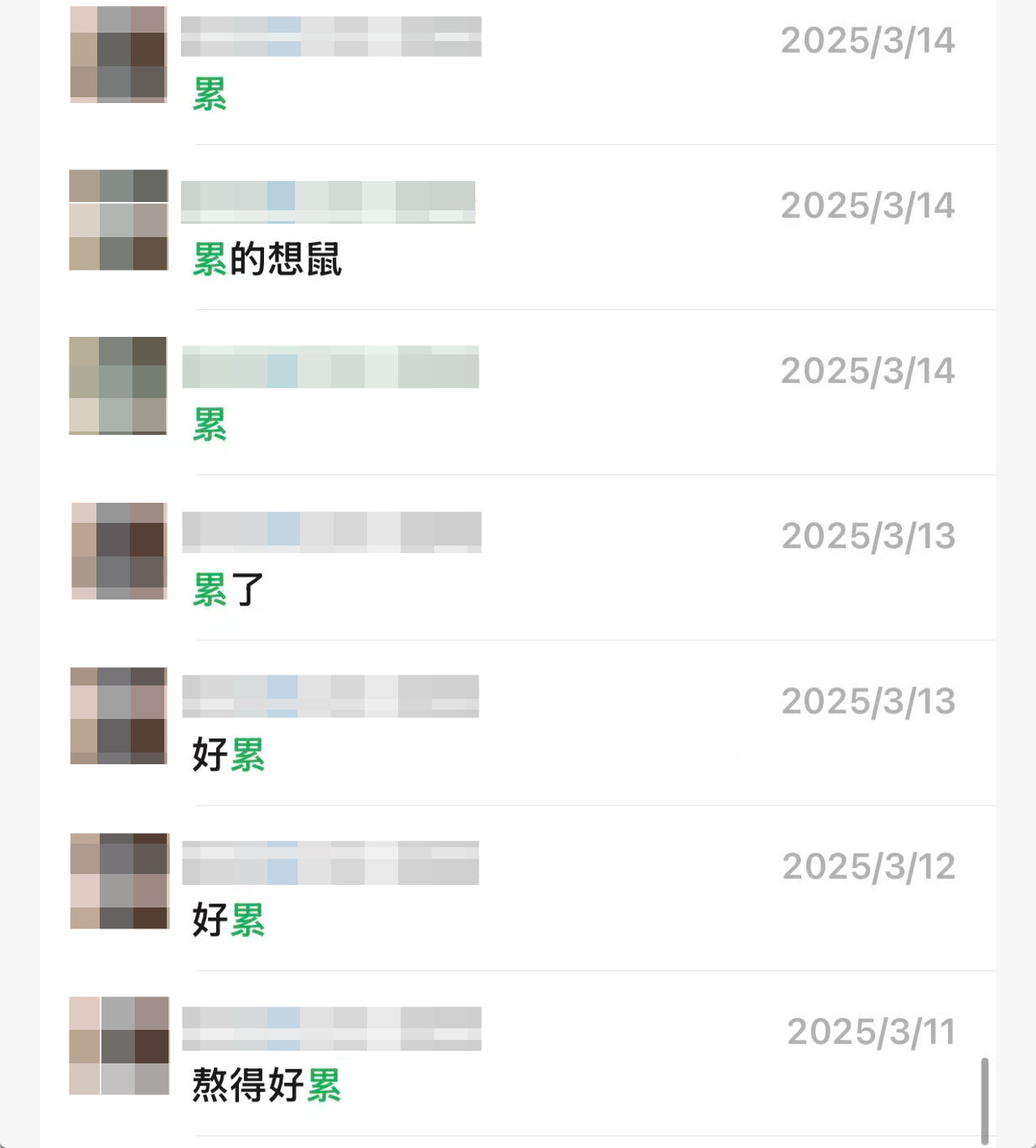Open the "熬得好累" message result

click(x=267, y=1085)
